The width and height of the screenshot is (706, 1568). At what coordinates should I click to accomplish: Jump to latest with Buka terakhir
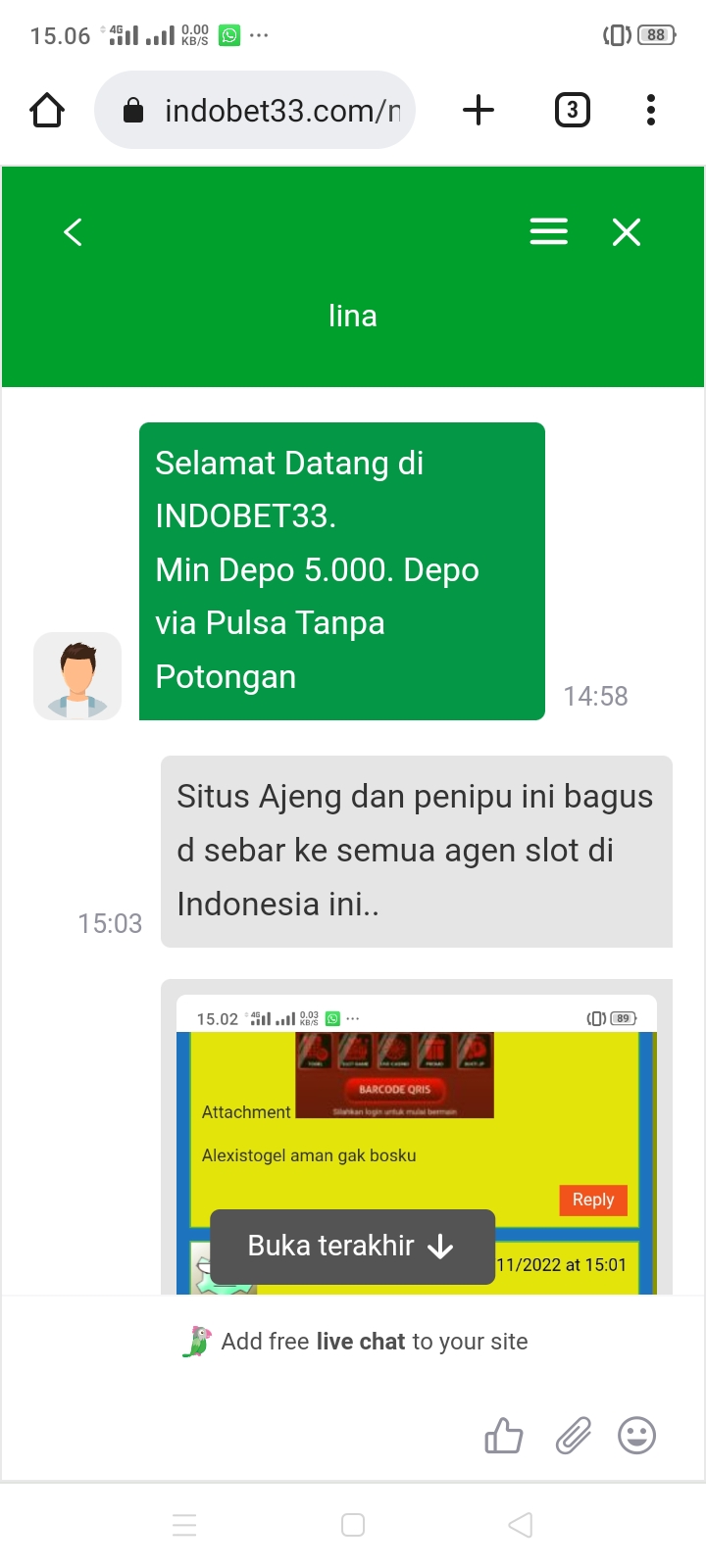(x=353, y=1246)
